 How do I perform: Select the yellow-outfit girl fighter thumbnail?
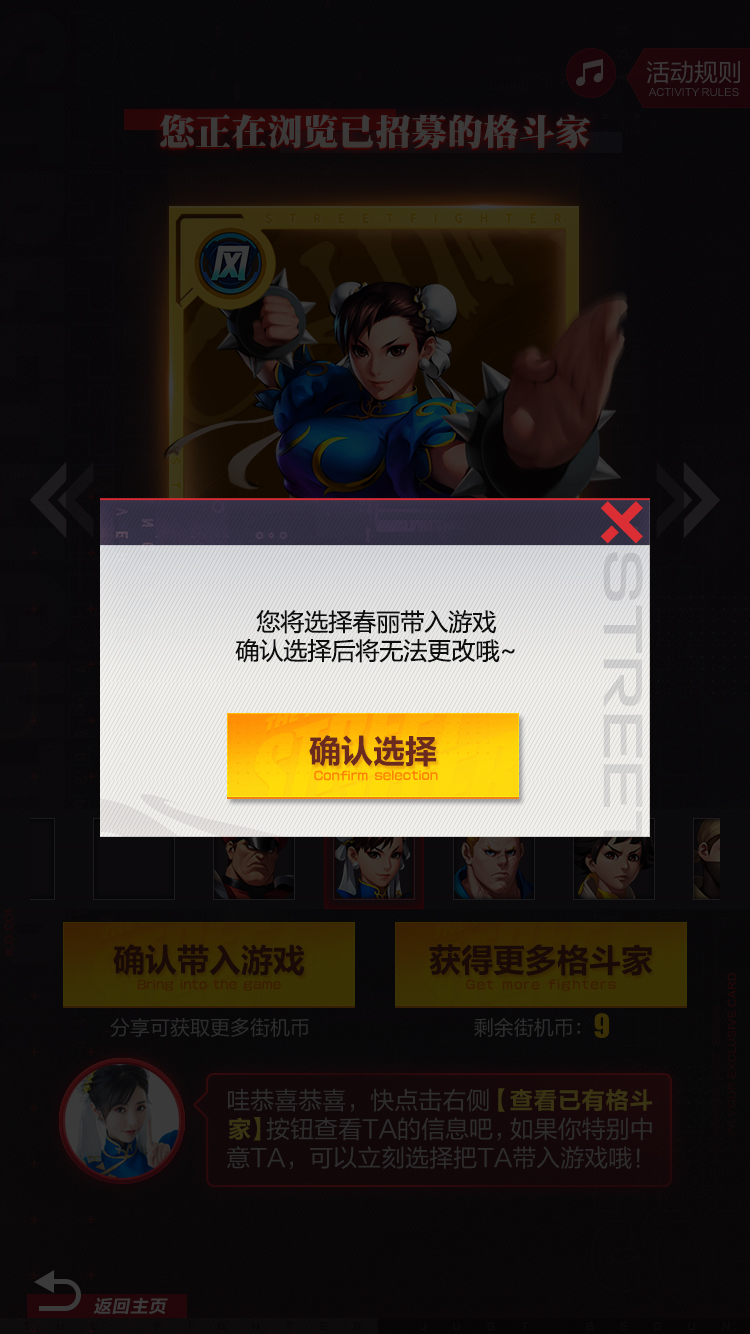(x=613, y=868)
